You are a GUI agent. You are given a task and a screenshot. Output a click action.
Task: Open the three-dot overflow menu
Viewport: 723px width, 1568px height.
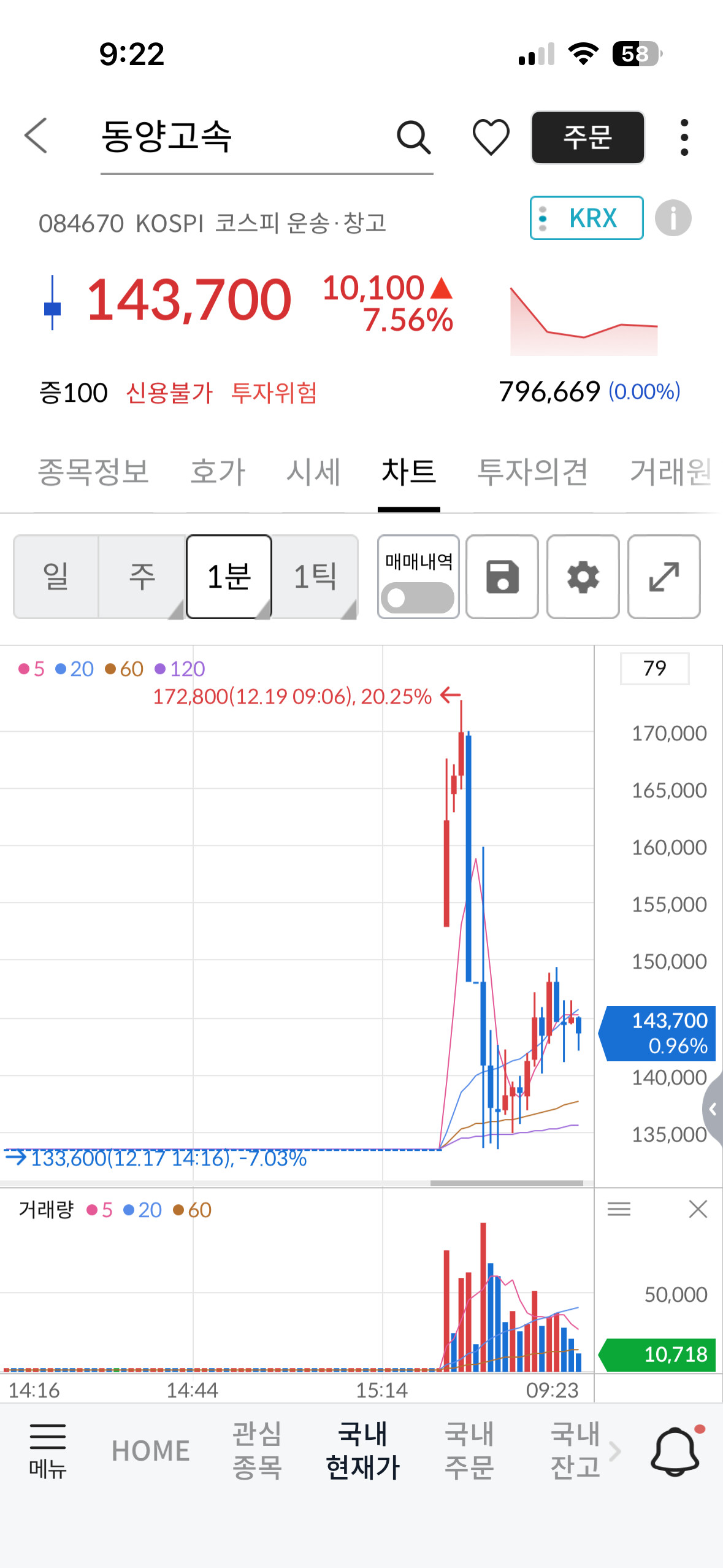coord(684,137)
